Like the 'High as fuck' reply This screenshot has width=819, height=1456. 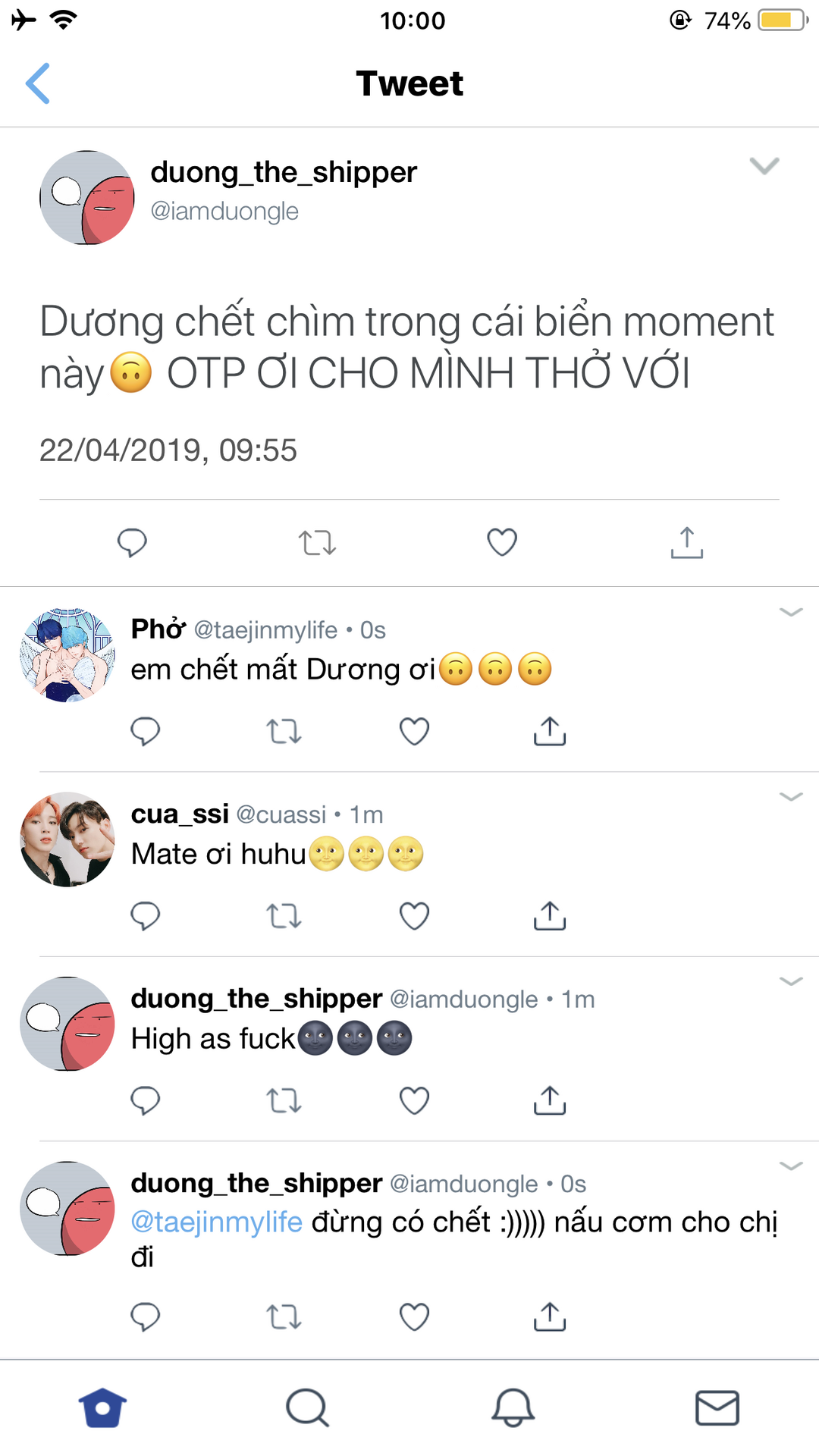click(x=414, y=1100)
